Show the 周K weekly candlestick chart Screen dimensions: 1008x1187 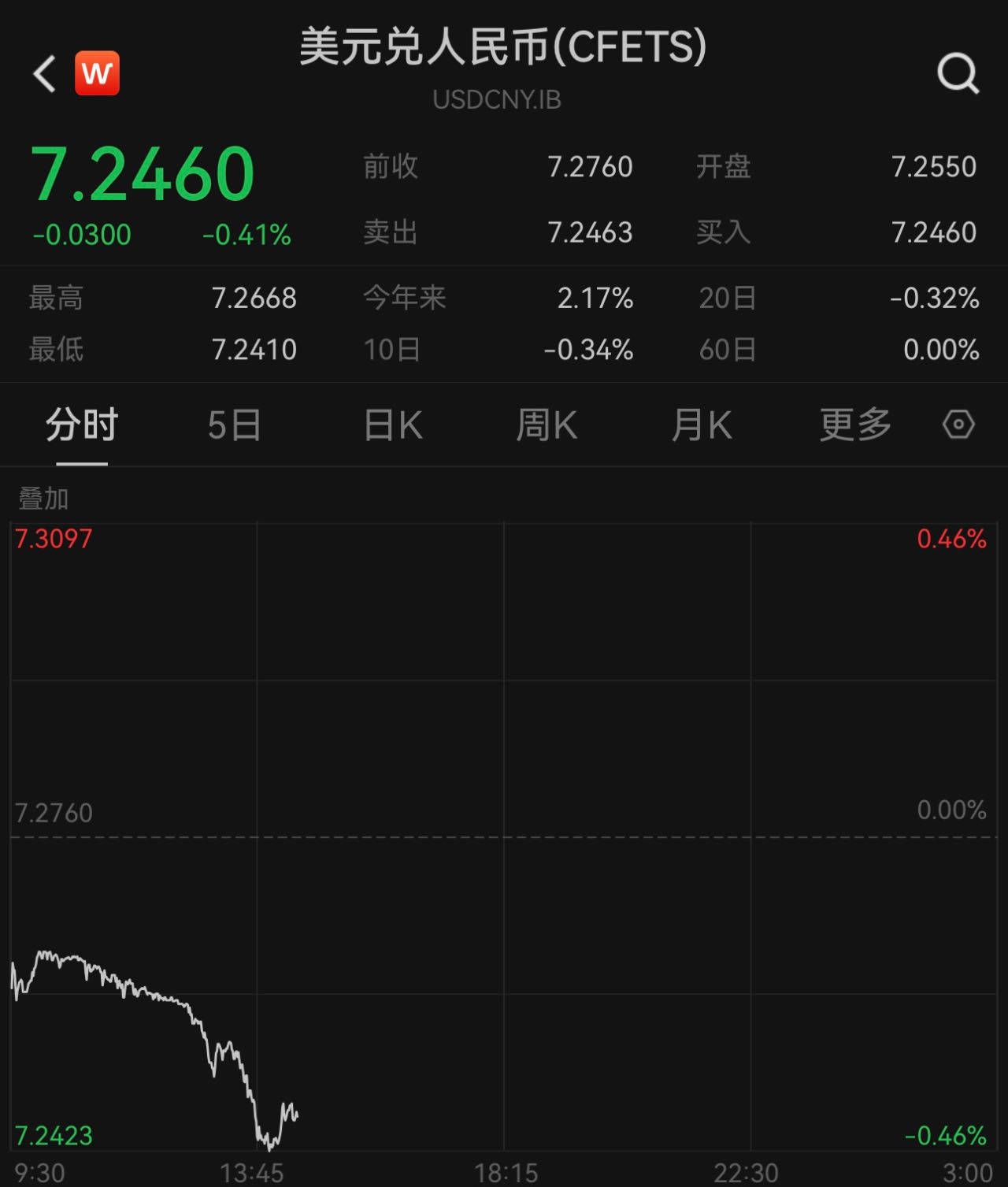pyautogui.click(x=546, y=425)
